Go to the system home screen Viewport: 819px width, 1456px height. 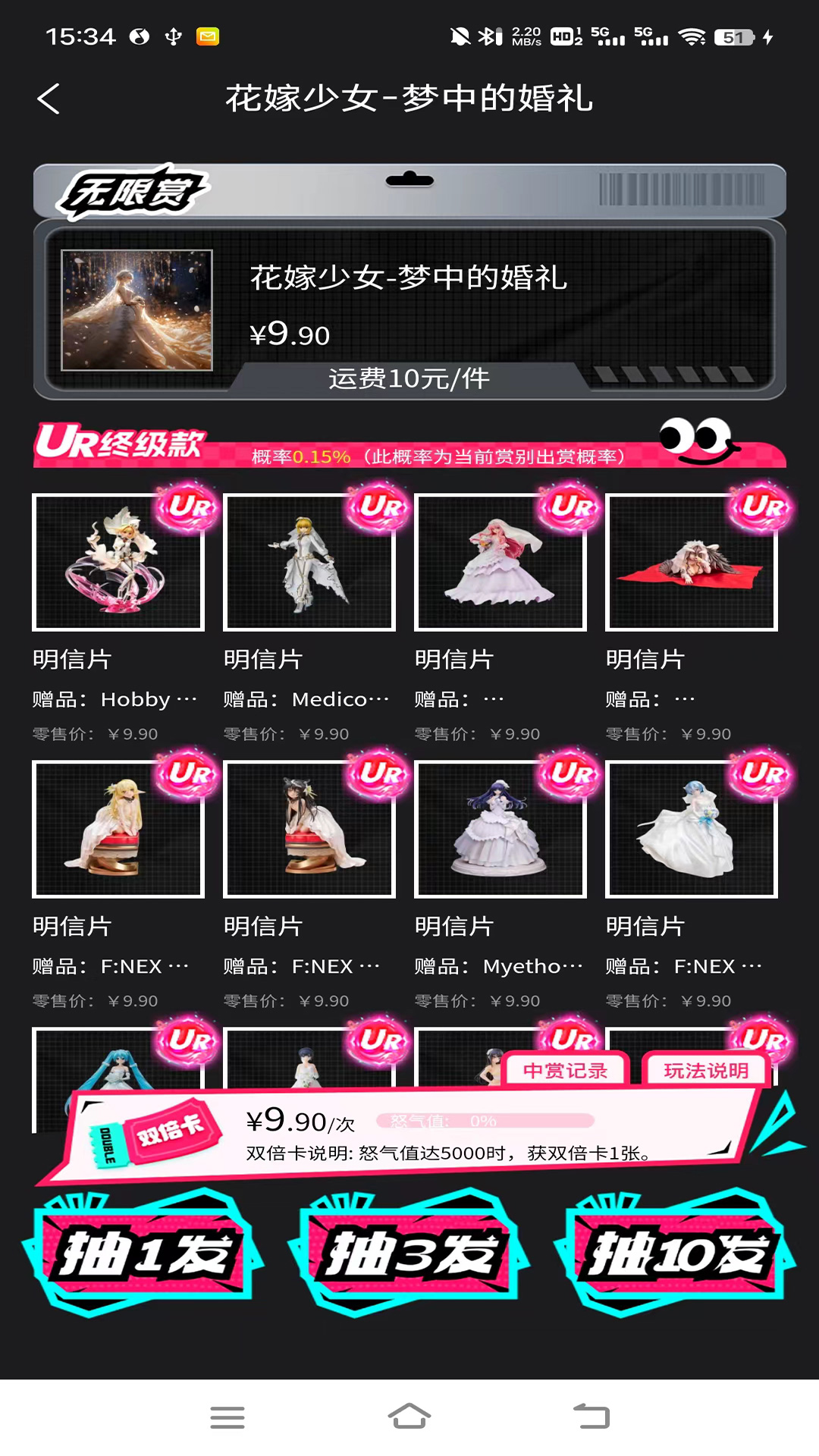(409, 1417)
